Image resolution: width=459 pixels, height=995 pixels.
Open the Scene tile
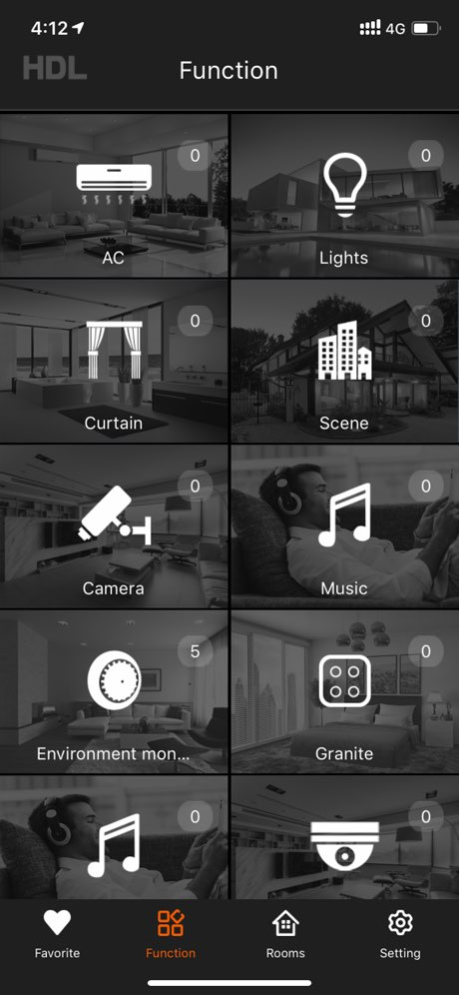(x=345, y=360)
